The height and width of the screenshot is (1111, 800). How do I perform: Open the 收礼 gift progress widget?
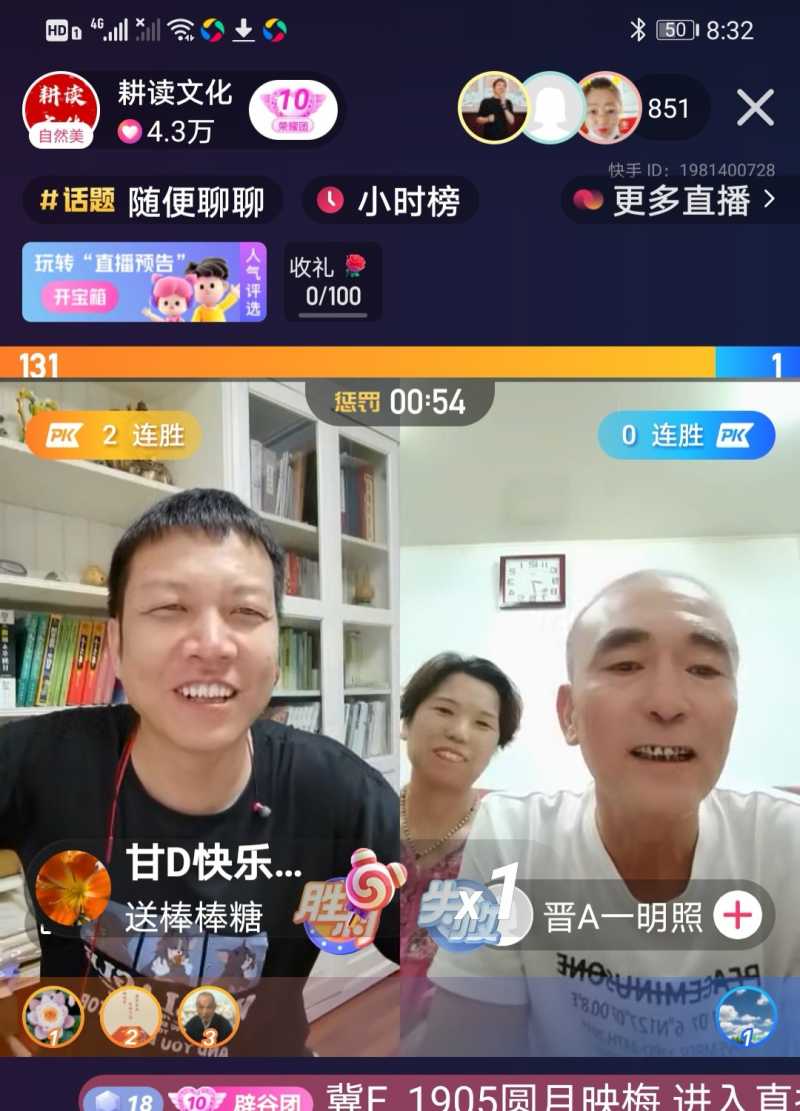332,282
